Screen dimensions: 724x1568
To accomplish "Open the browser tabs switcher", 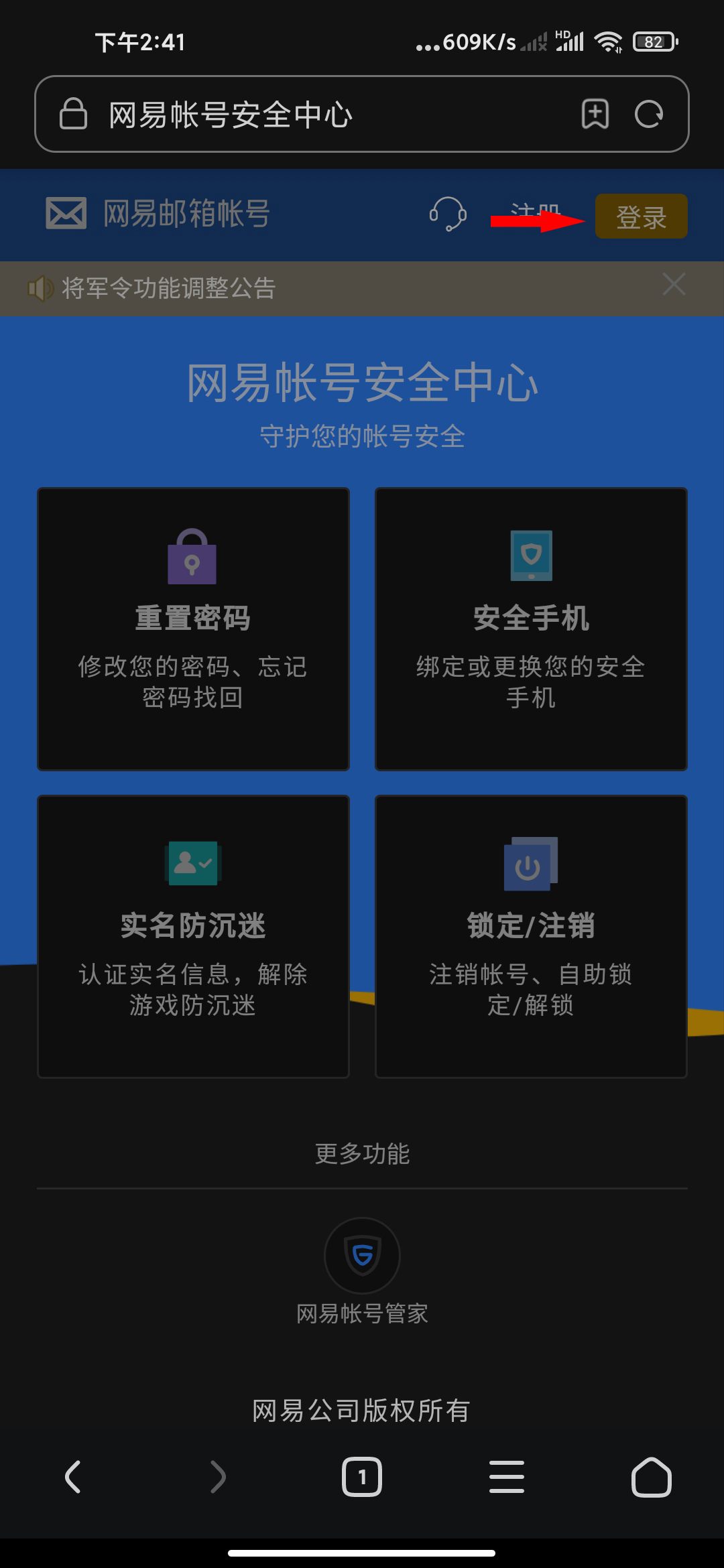I will point(362,1477).
